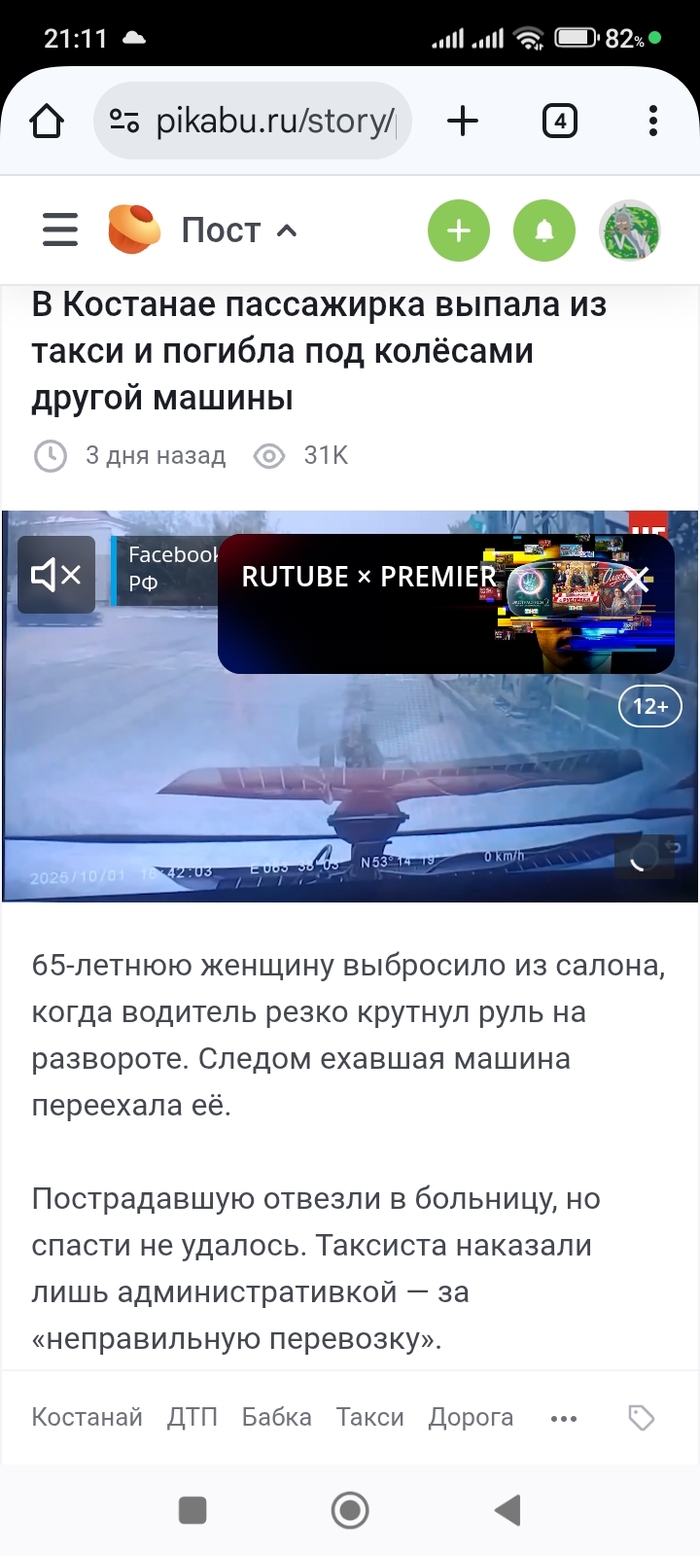Open the notifications bell
The height and width of the screenshot is (1556, 700).
click(544, 230)
